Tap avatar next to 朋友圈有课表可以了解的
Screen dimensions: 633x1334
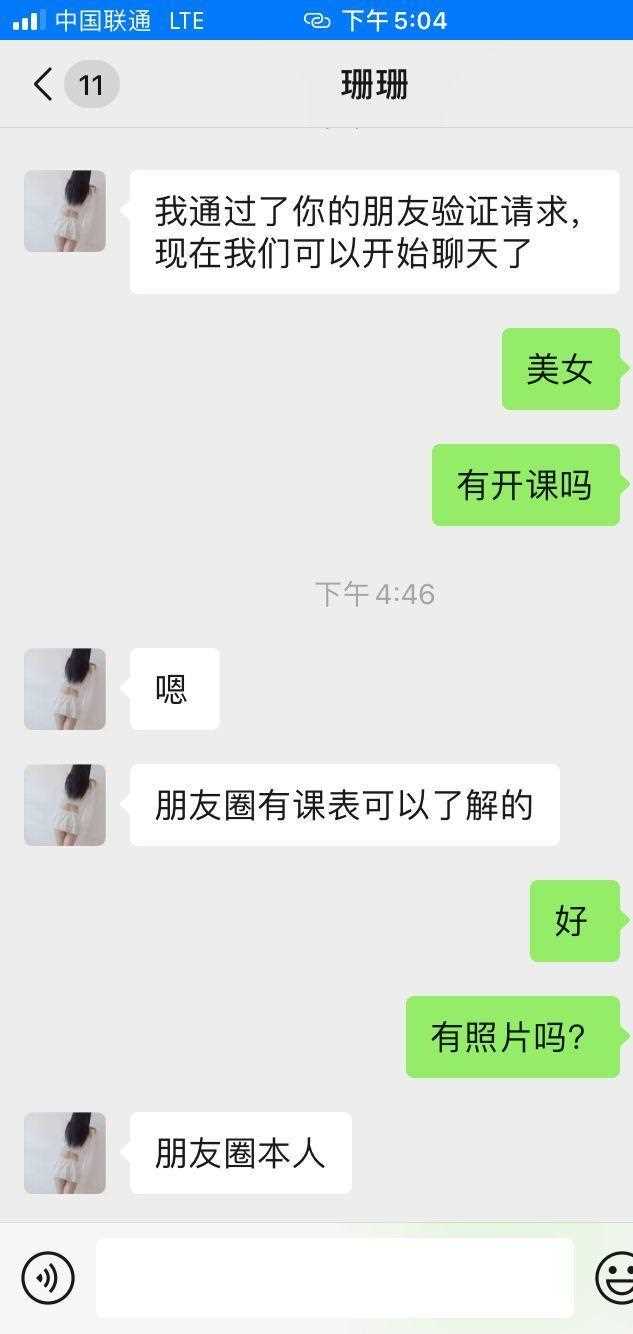[65, 805]
